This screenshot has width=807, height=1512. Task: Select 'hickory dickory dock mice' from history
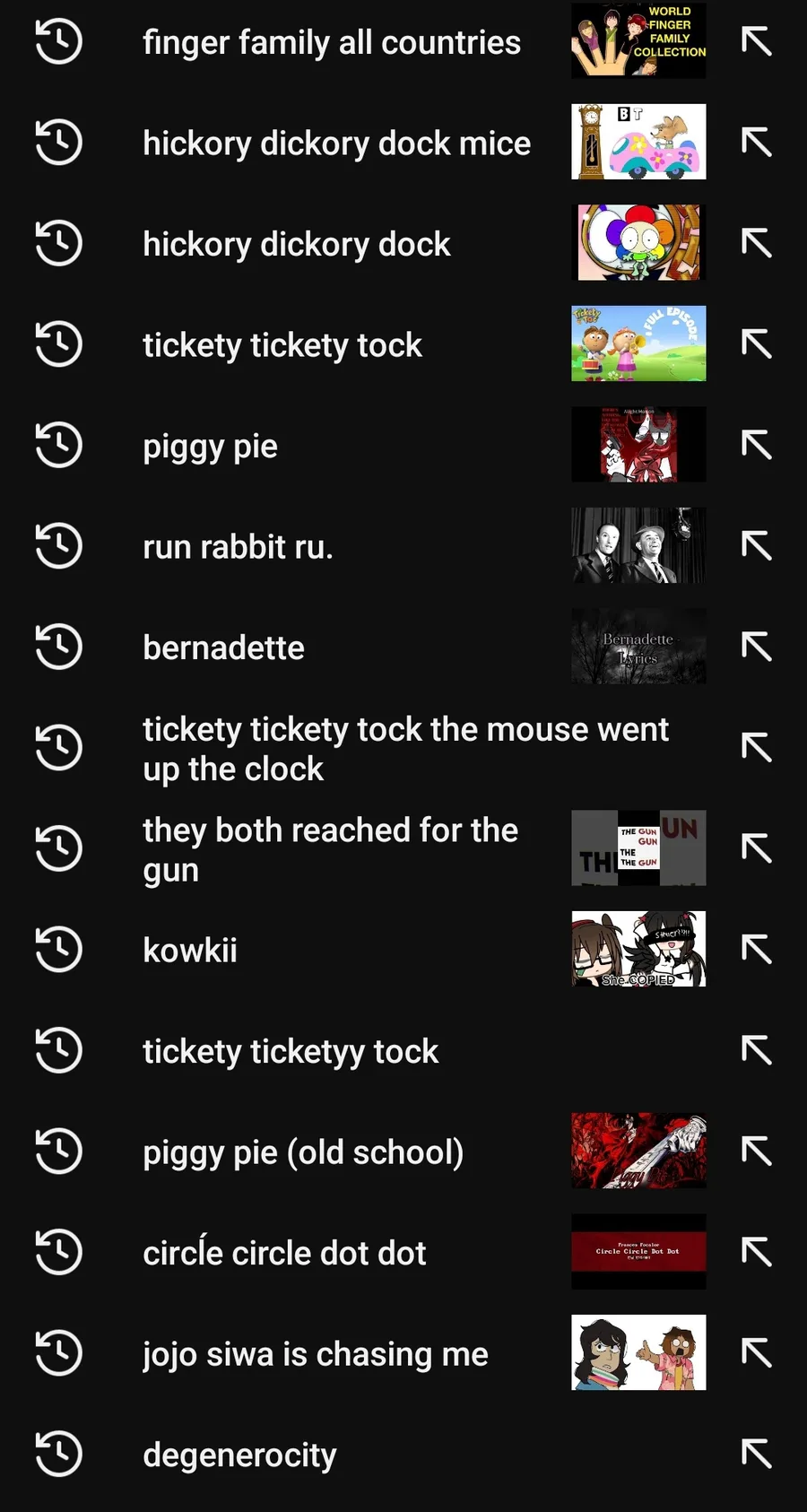(x=336, y=143)
